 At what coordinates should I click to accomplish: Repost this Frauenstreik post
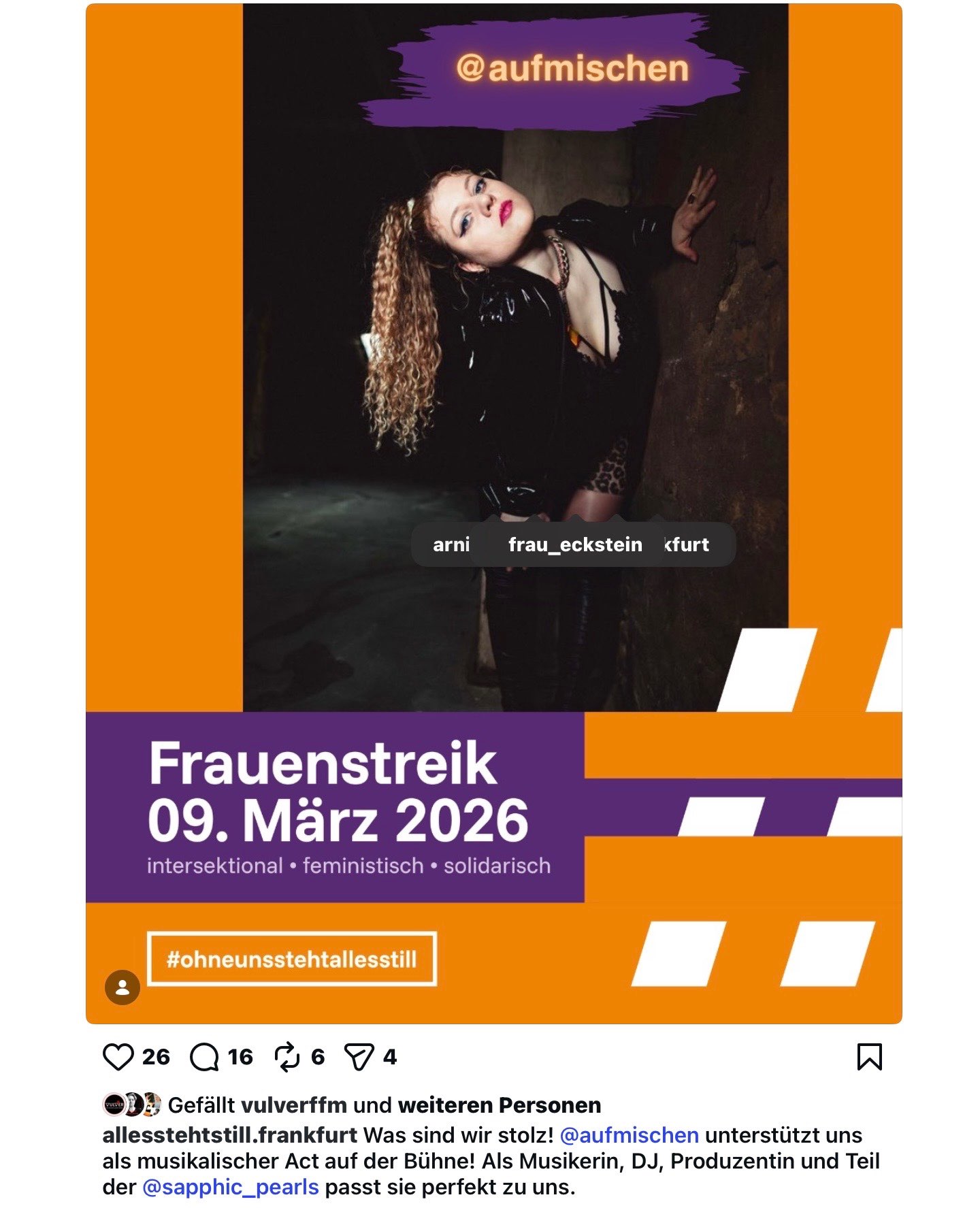coord(287,1057)
